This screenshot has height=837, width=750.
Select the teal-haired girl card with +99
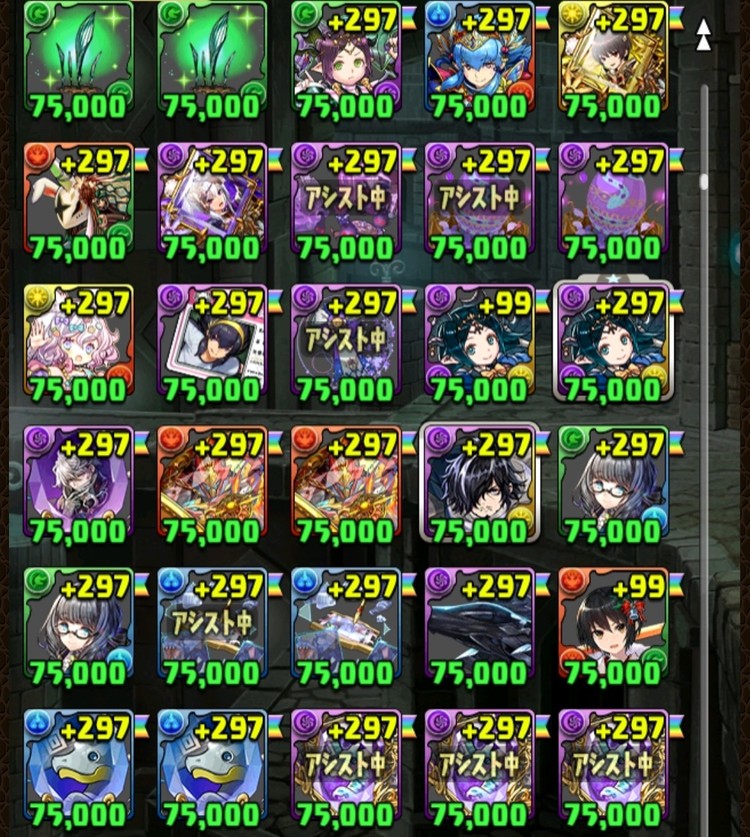click(x=478, y=345)
